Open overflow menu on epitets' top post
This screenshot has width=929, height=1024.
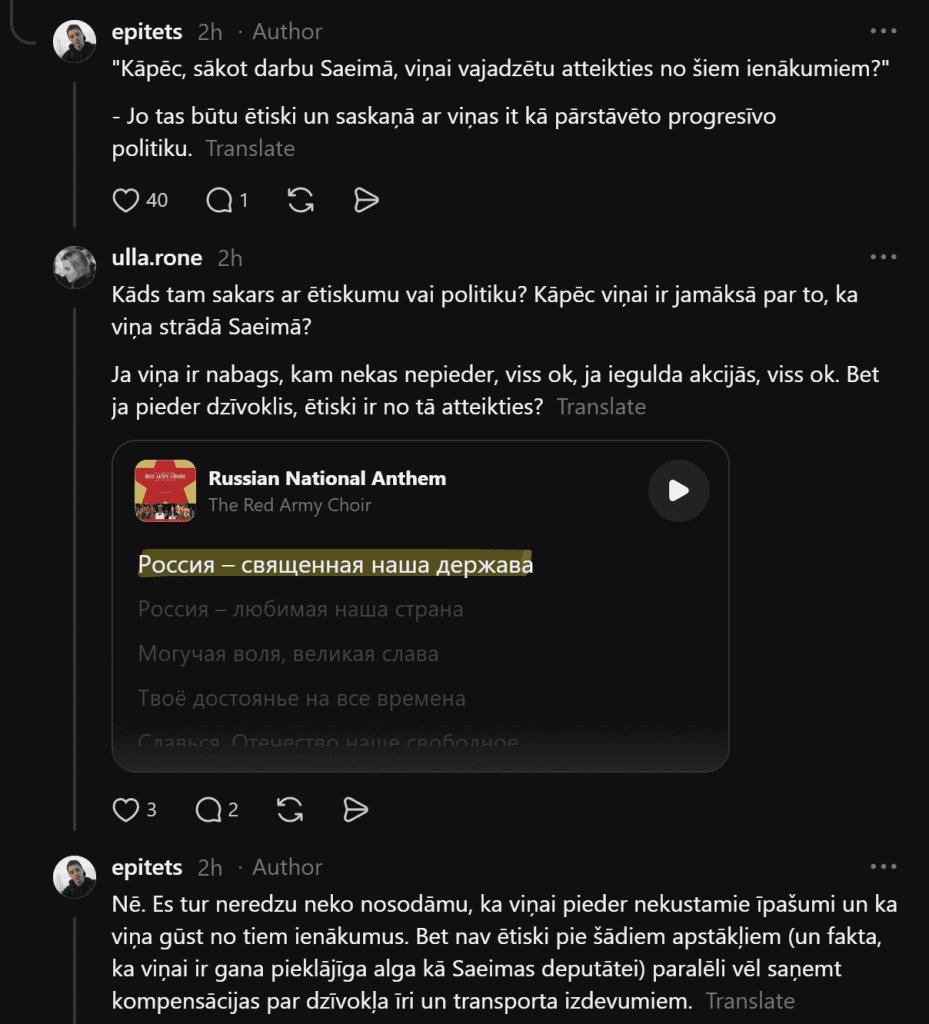(x=883, y=31)
